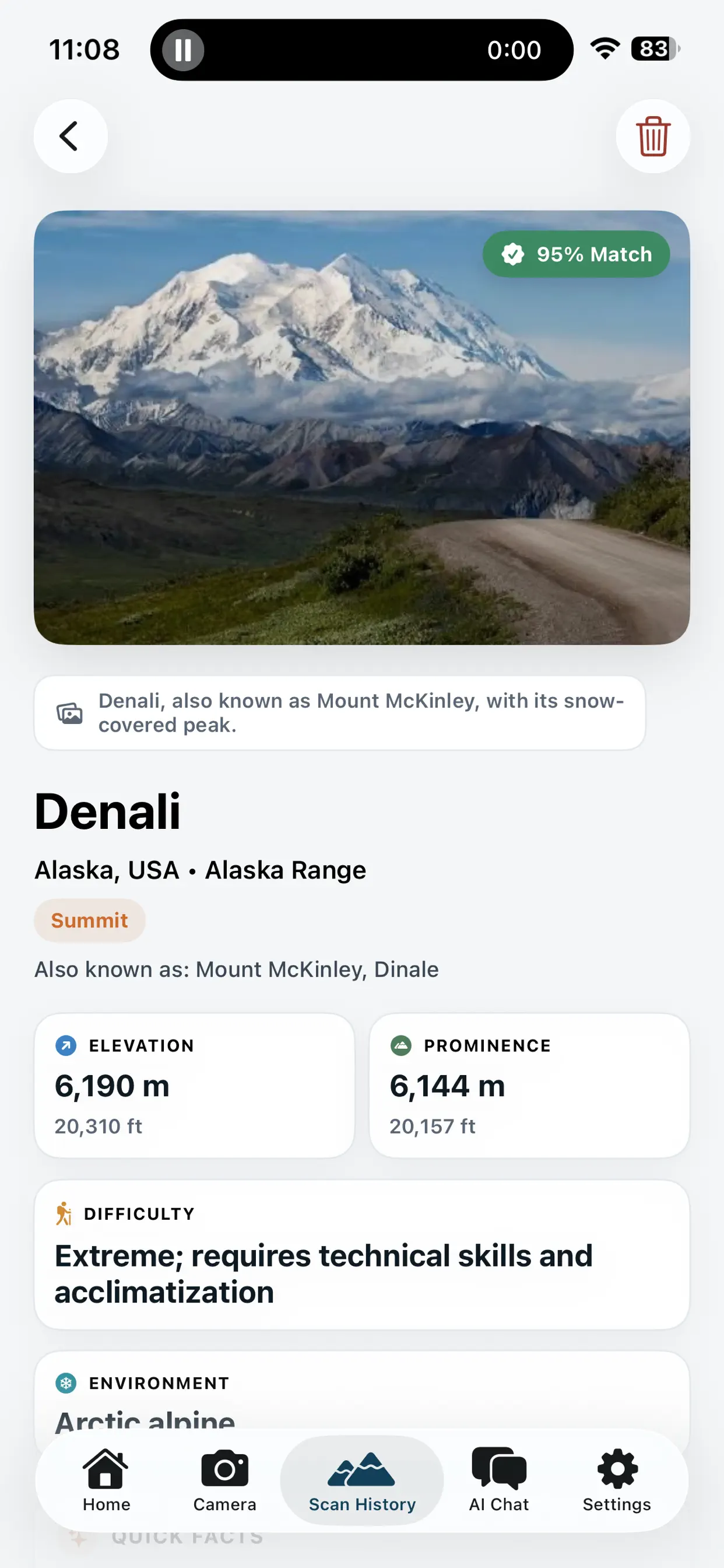Open the Denali mountain photo
Viewport: 724px width, 1568px height.
pos(362,426)
